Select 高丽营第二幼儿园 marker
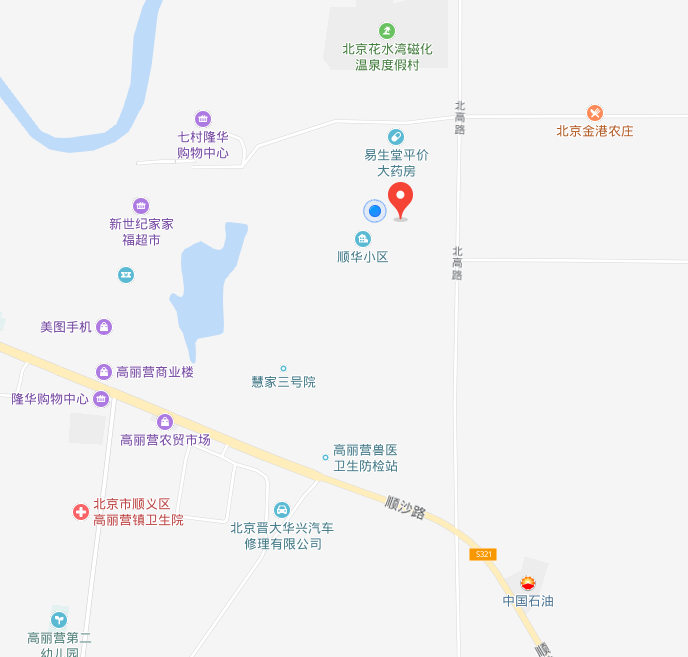 (59, 620)
